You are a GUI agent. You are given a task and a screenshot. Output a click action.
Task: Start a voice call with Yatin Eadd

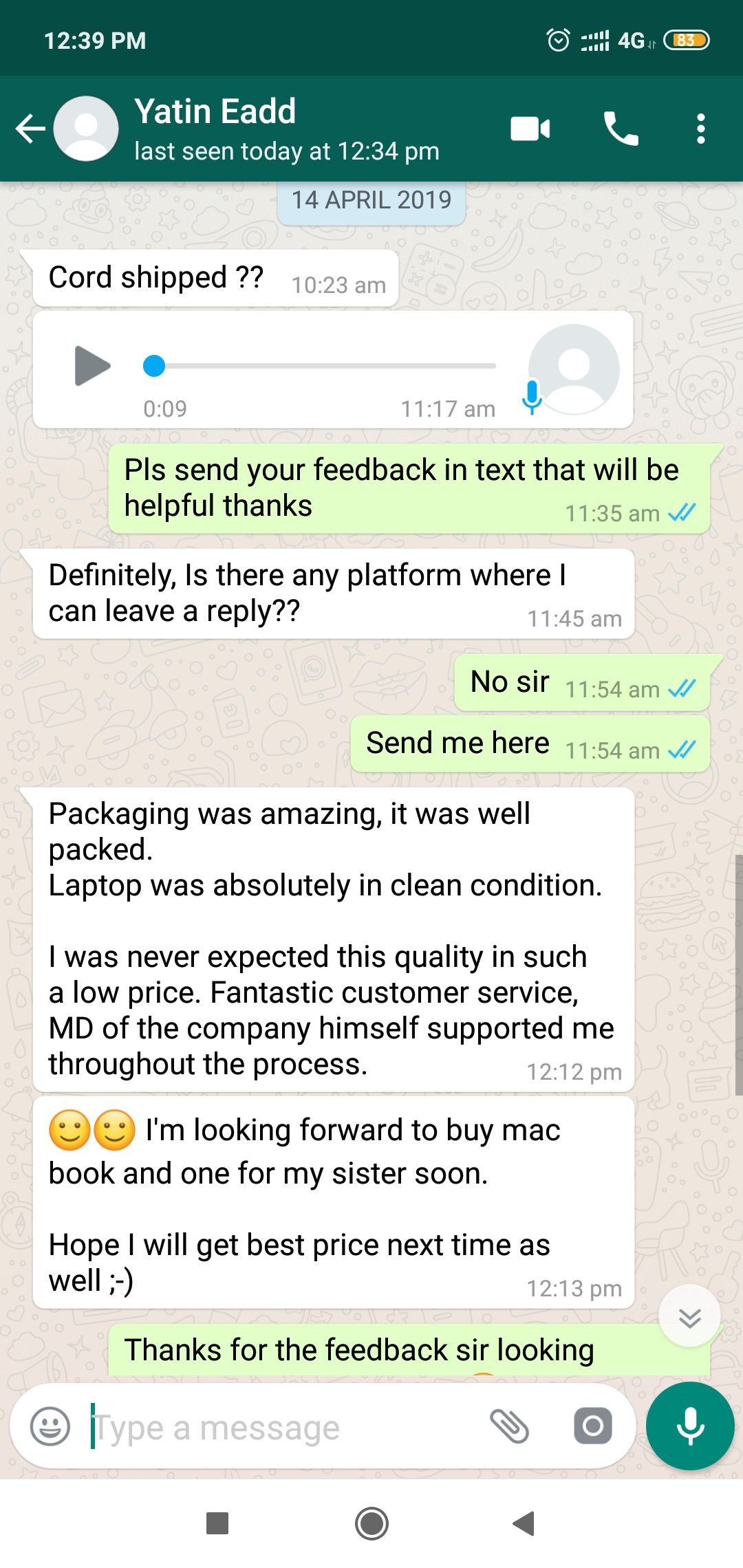(x=621, y=129)
